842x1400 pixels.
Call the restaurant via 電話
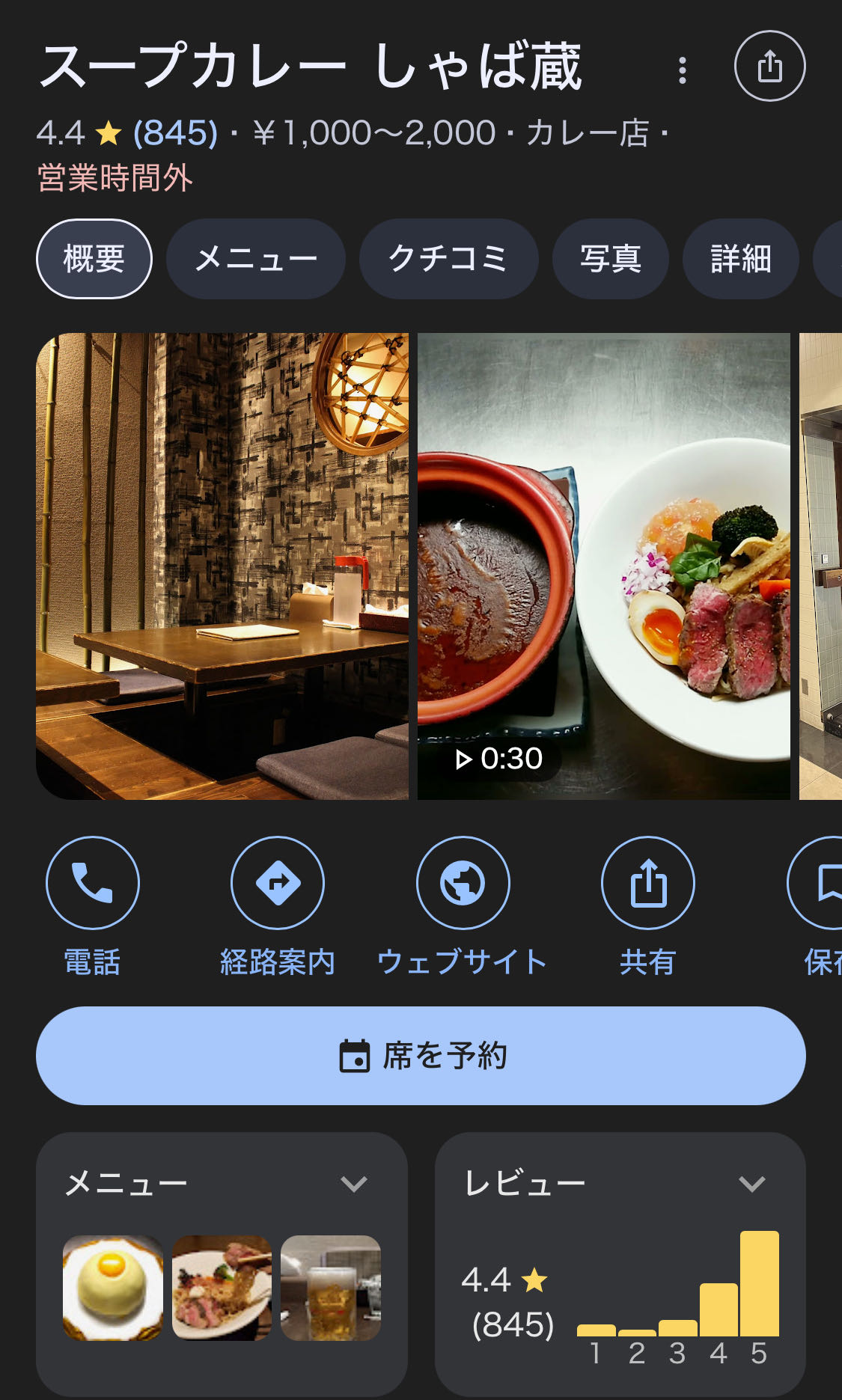[x=92, y=884]
